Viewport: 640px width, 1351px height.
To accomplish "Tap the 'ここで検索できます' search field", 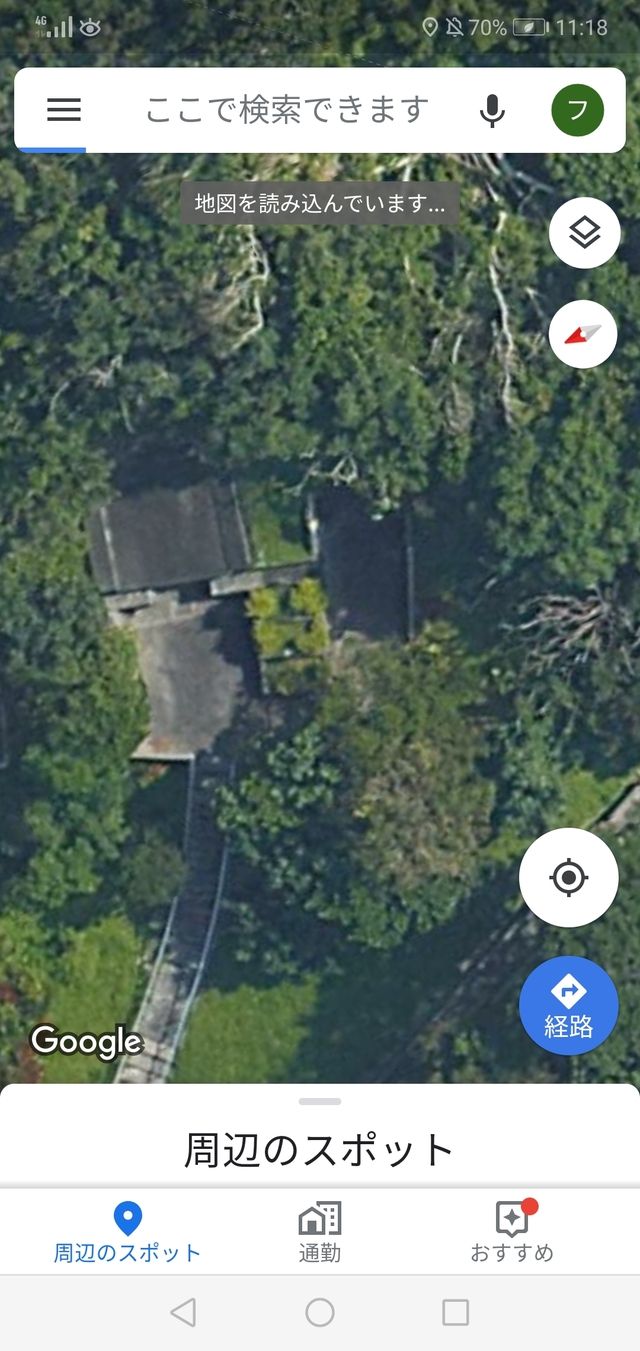I will [x=287, y=110].
